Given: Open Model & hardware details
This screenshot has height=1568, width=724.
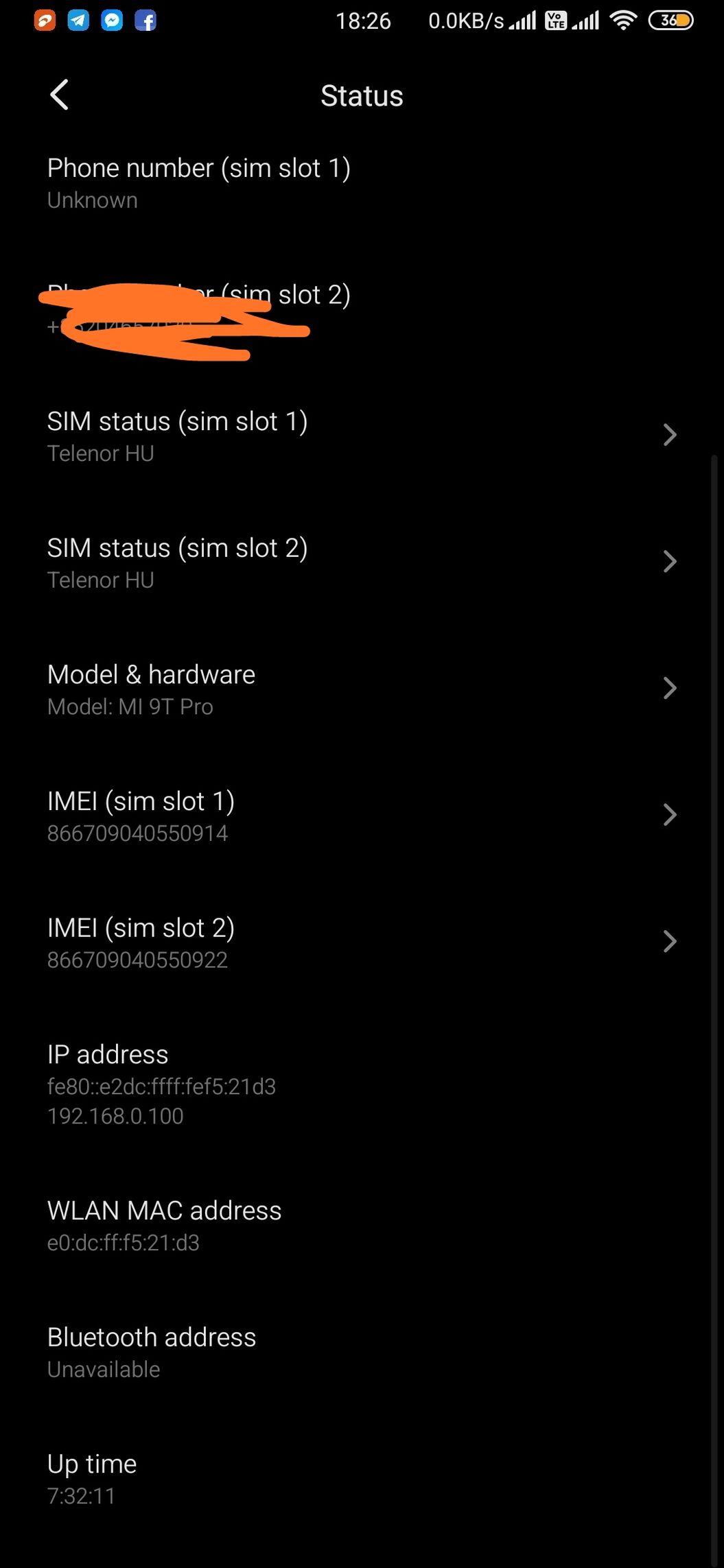Looking at the screenshot, I should 362,689.
